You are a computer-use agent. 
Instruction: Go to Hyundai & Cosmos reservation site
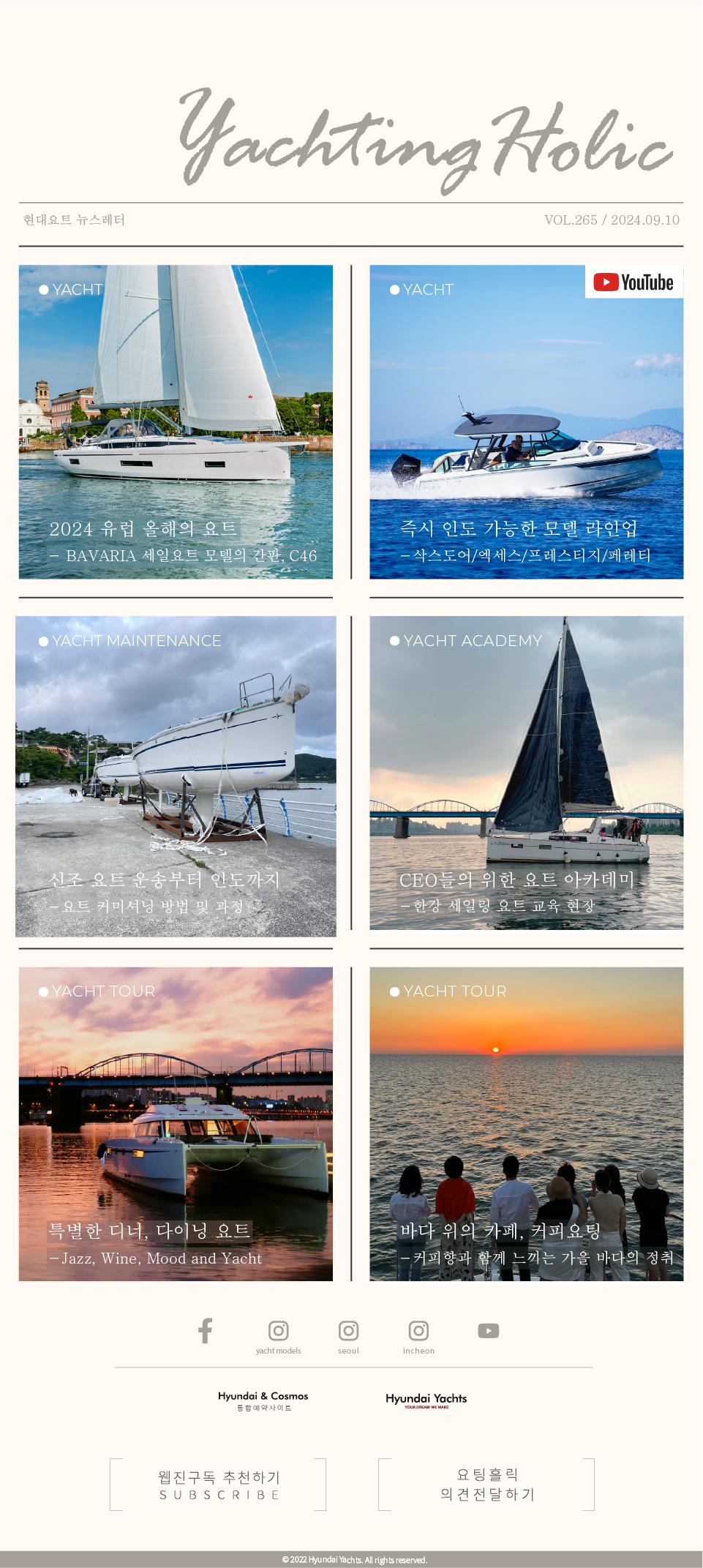tap(263, 1400)
